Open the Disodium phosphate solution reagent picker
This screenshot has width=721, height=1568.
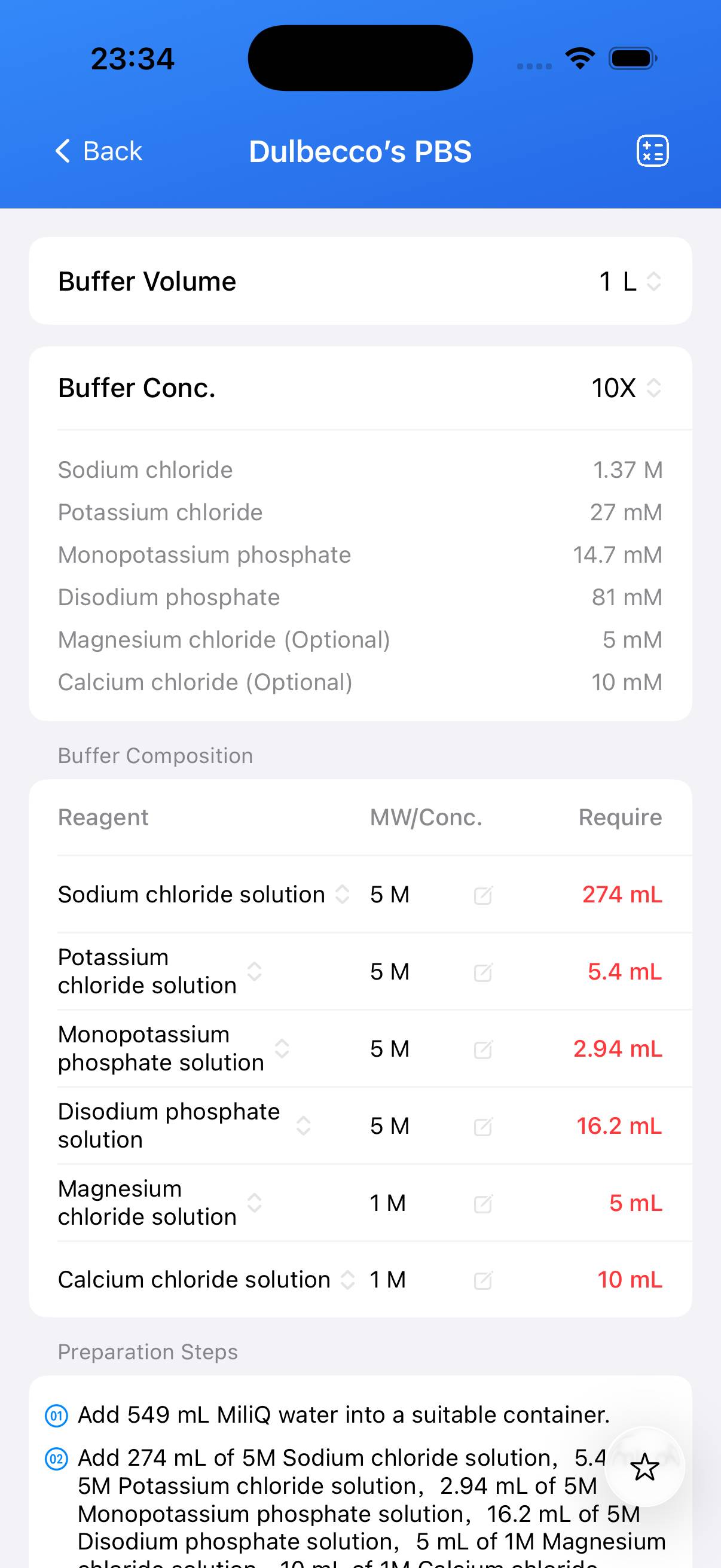point(303,1126)
